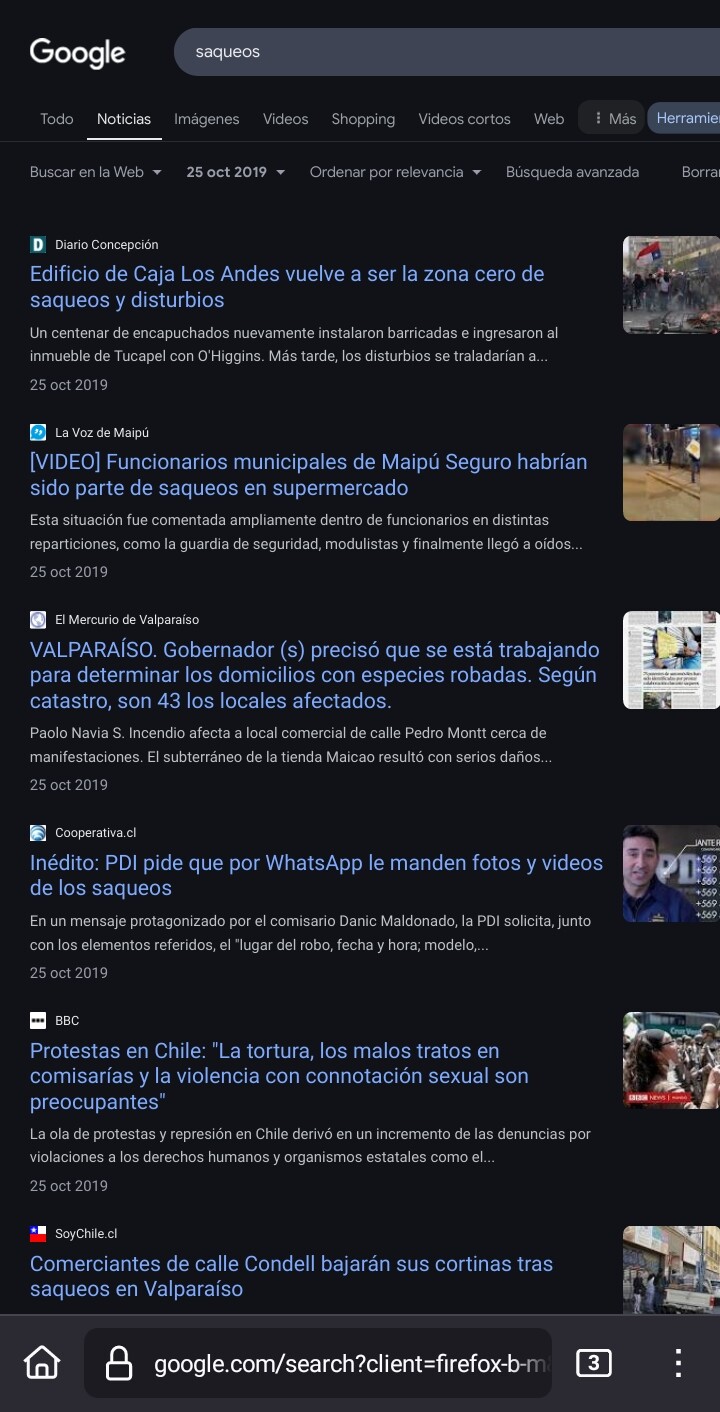Go to the browser home page
The image size is (720, 1412).
point(42,1362)
